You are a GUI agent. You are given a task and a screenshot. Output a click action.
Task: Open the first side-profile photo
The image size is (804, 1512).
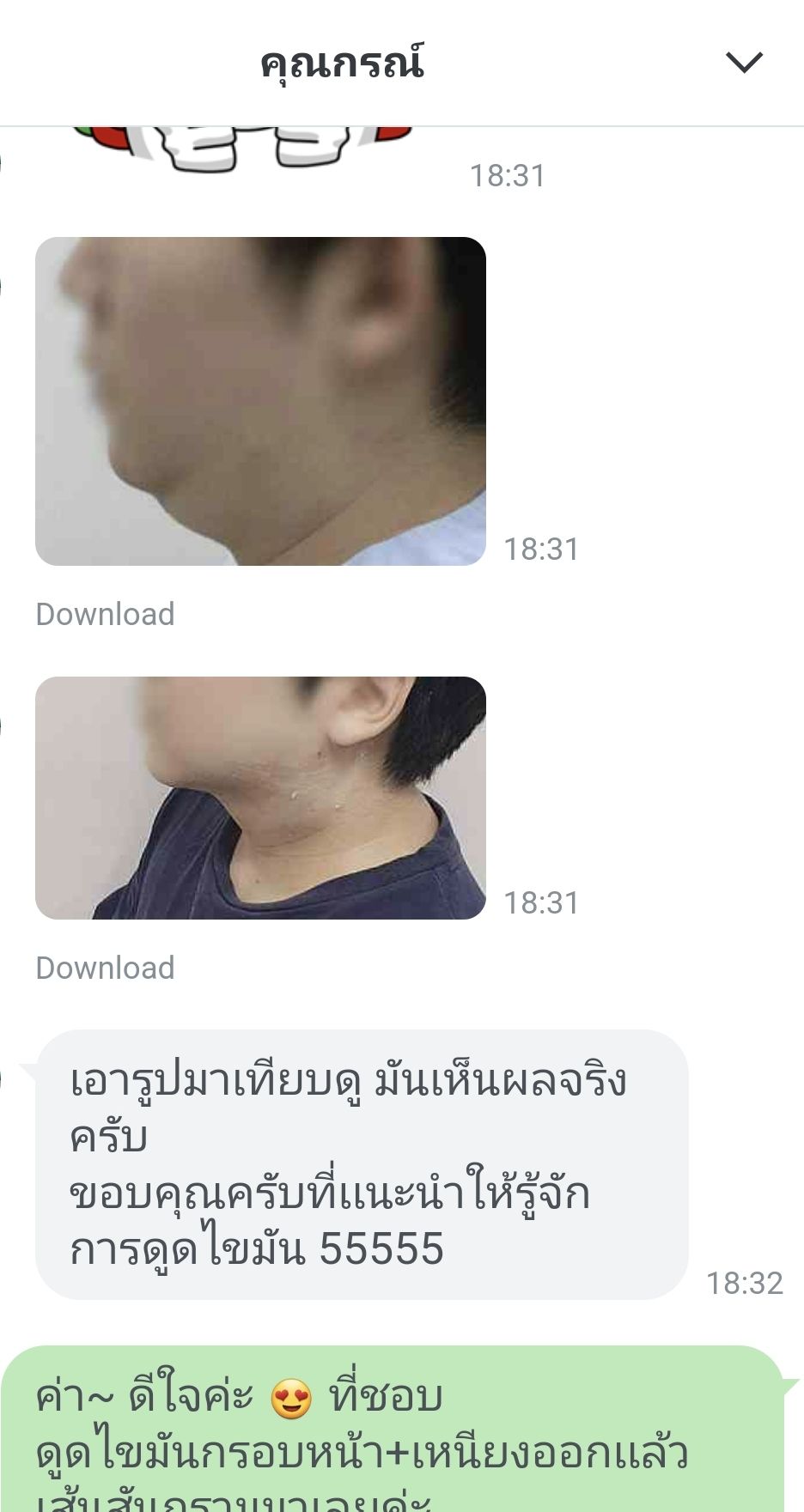point(260,401)
